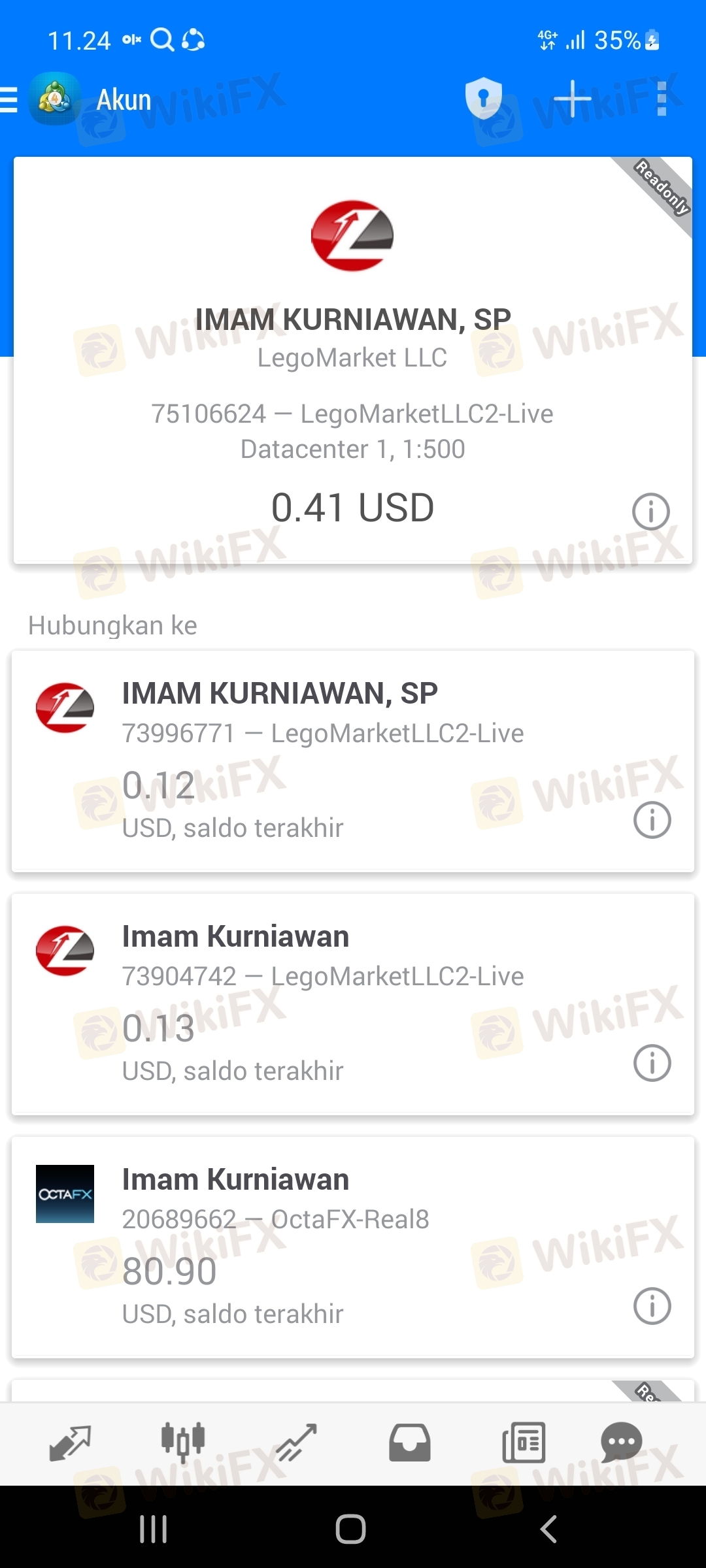Screen dimensions: 706x1568
Task: Switch to the quotes tab
Action: (x=70, y=1443)
